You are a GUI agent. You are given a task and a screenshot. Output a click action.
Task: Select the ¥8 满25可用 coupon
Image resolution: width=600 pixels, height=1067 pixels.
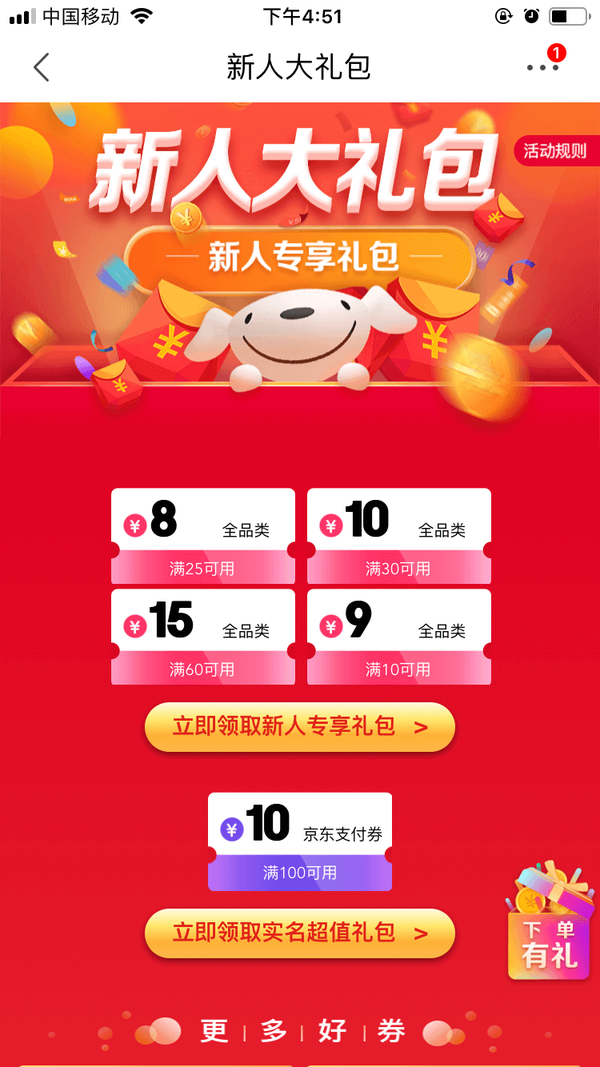click(x=203, y=535)
